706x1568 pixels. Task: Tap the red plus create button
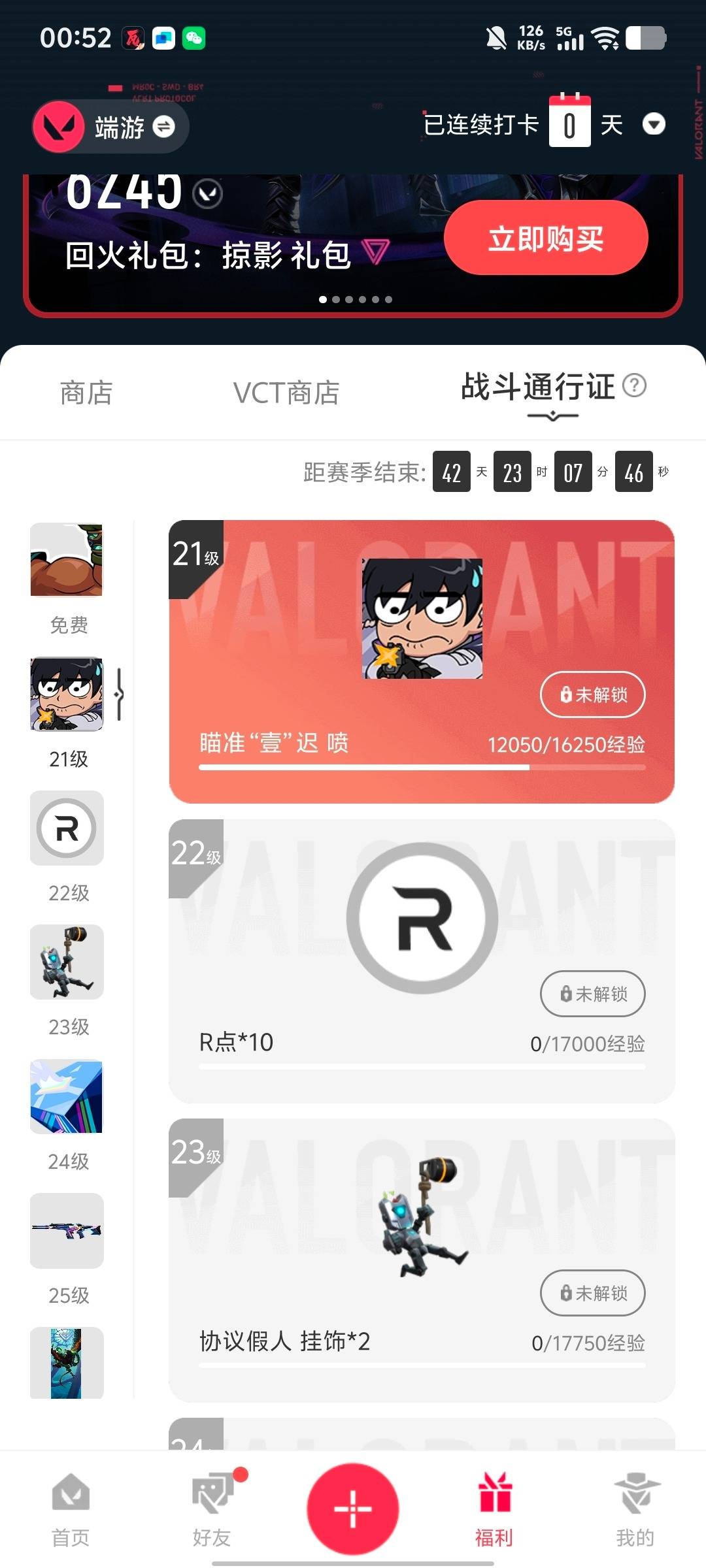click(353, 1509)
